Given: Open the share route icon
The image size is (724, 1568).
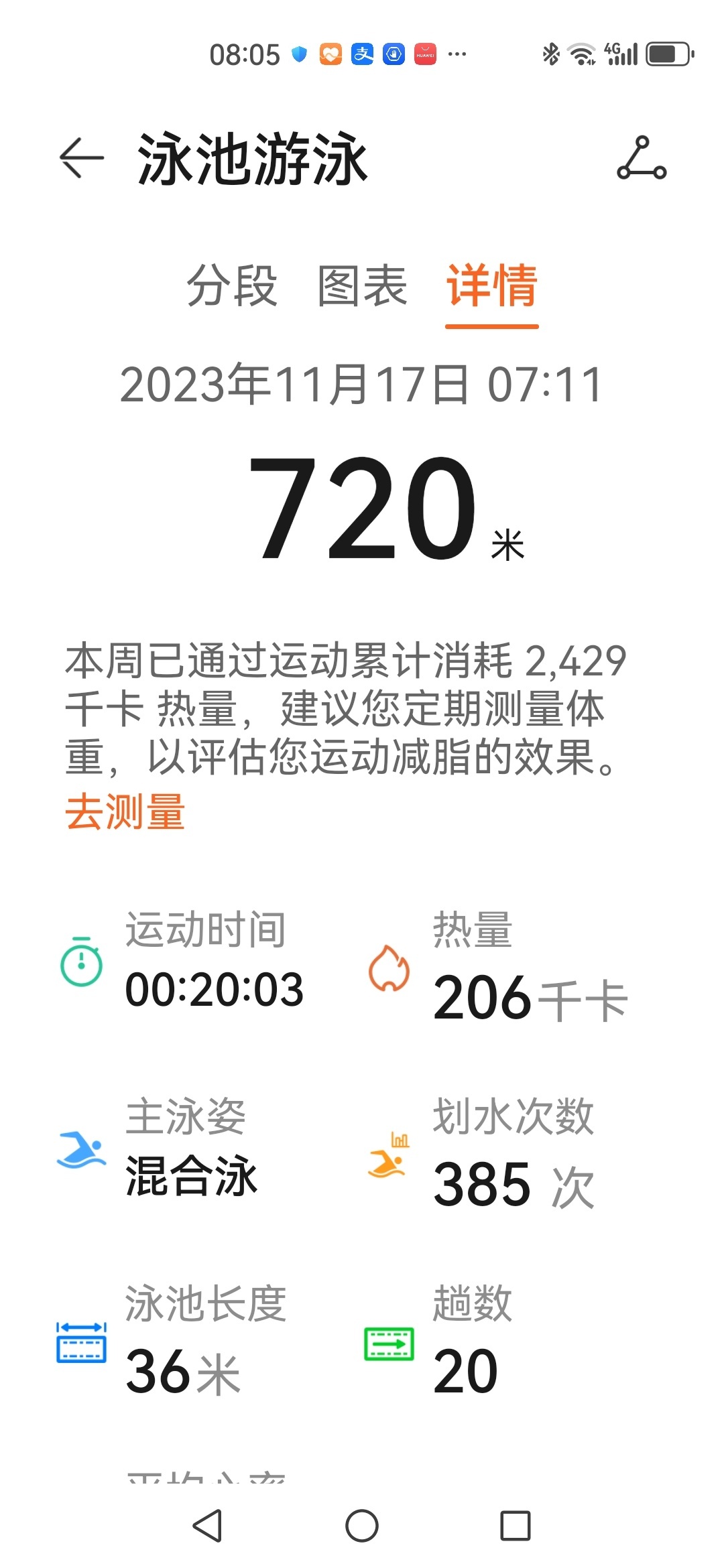Looking at the screenshot, I should click(x=642, y=158).
